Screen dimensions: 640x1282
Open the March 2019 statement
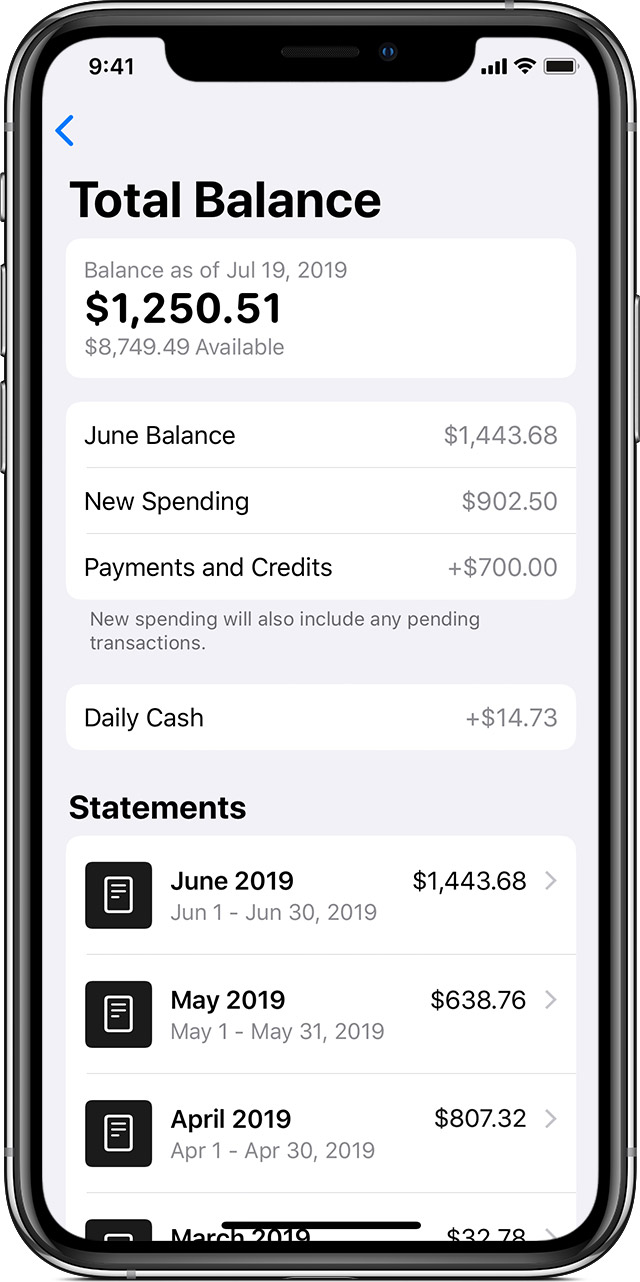pyautogui.click(x=321, y=1218)
